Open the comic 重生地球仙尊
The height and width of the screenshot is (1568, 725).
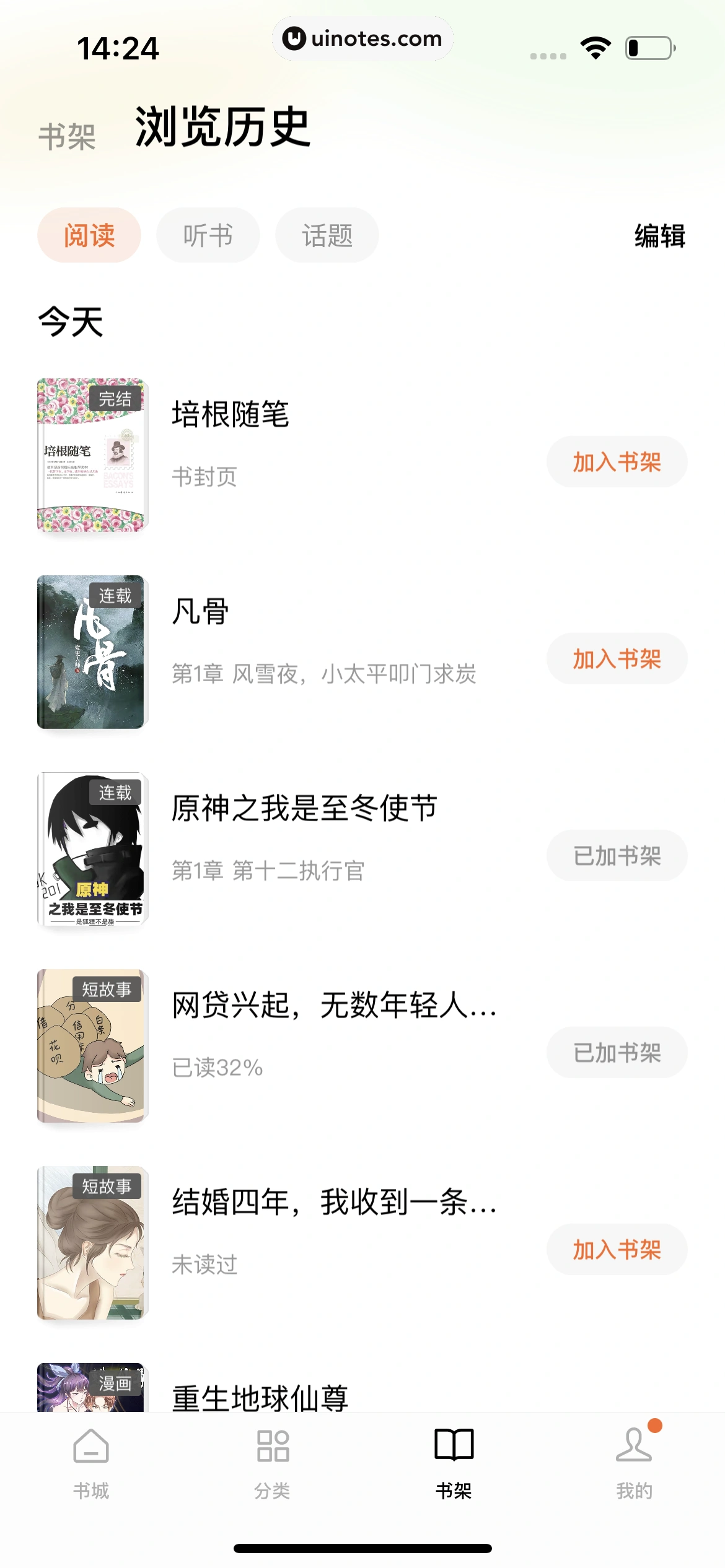click(260, 1397)
